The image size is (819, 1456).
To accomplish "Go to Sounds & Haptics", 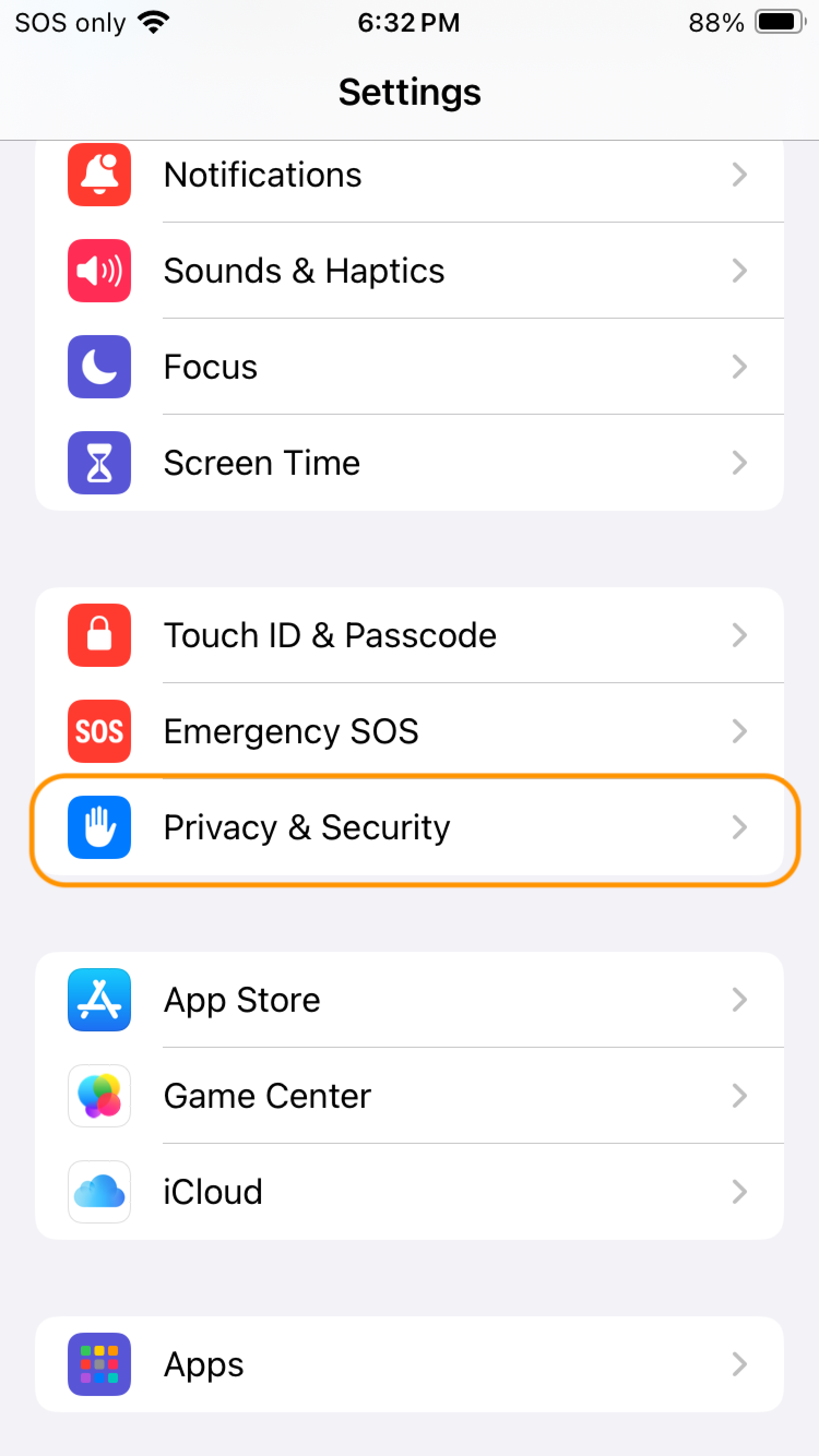I will (408, 271).
